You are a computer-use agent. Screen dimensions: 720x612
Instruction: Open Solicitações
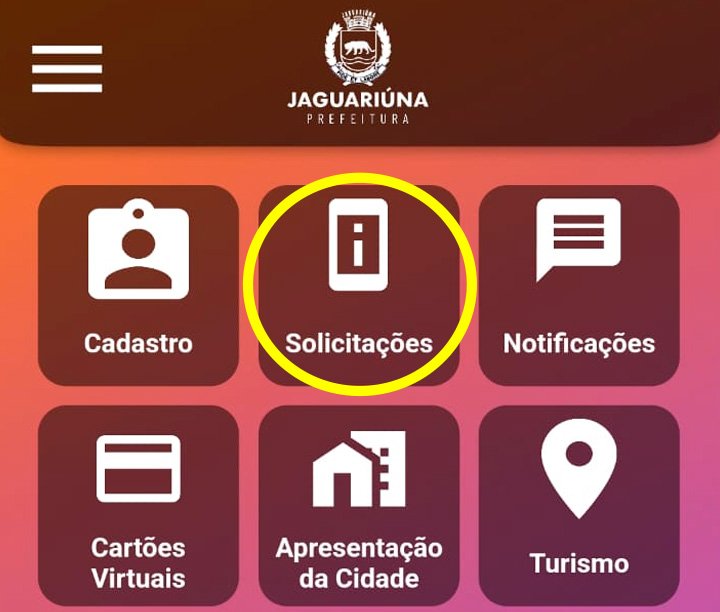coord(359,285)
